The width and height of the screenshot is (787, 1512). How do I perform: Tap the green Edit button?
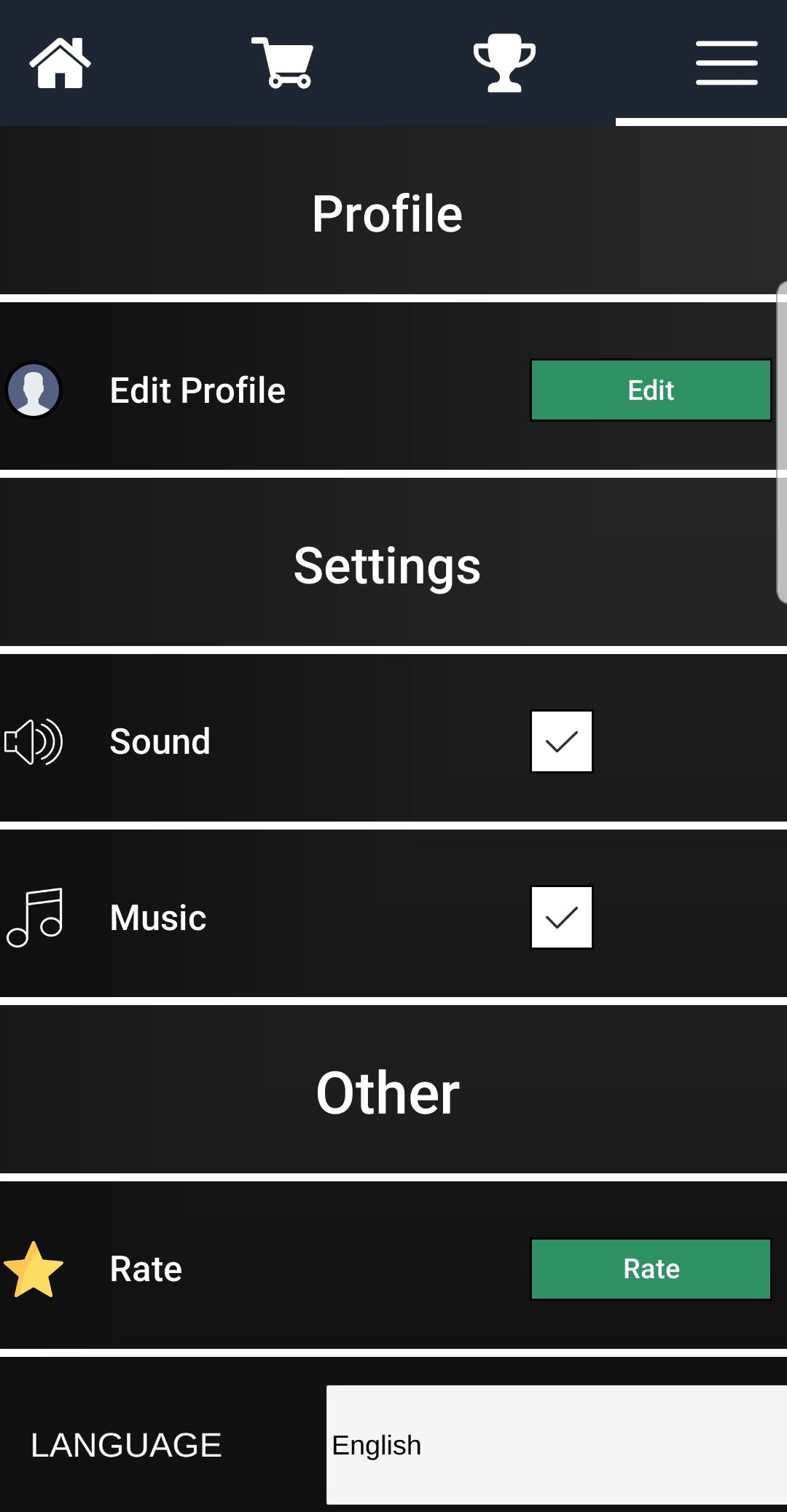click(x=651, y=390)
